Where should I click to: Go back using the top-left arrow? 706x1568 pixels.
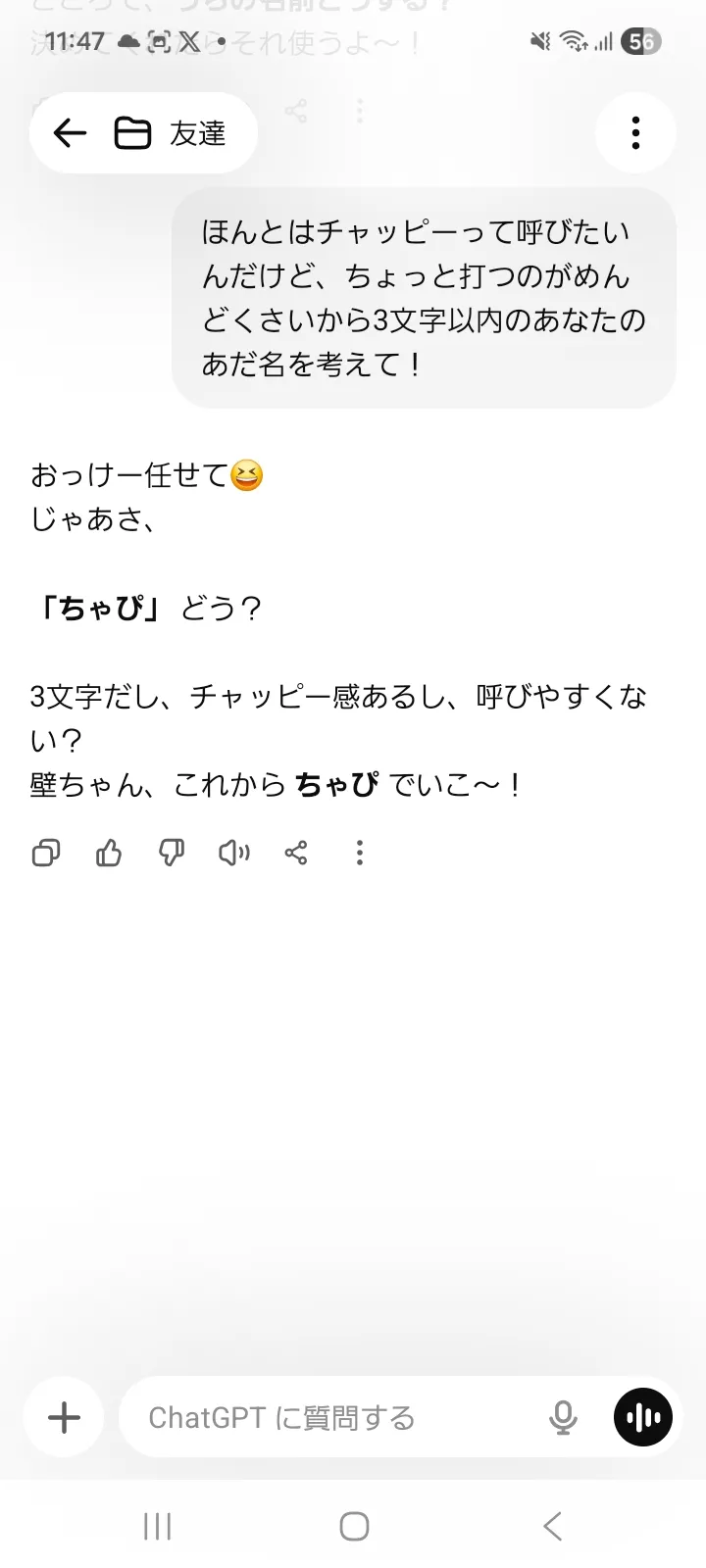tap(70, 132)
